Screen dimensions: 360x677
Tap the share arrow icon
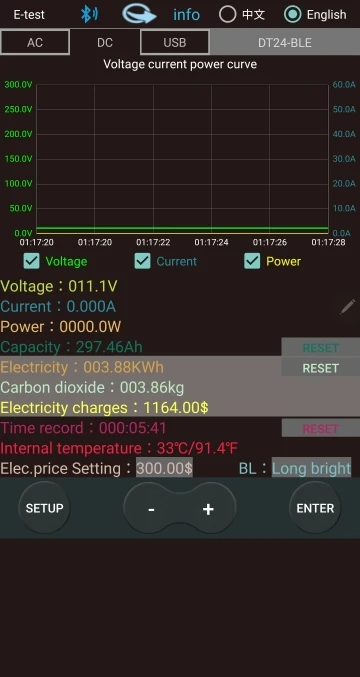point(139,14)
